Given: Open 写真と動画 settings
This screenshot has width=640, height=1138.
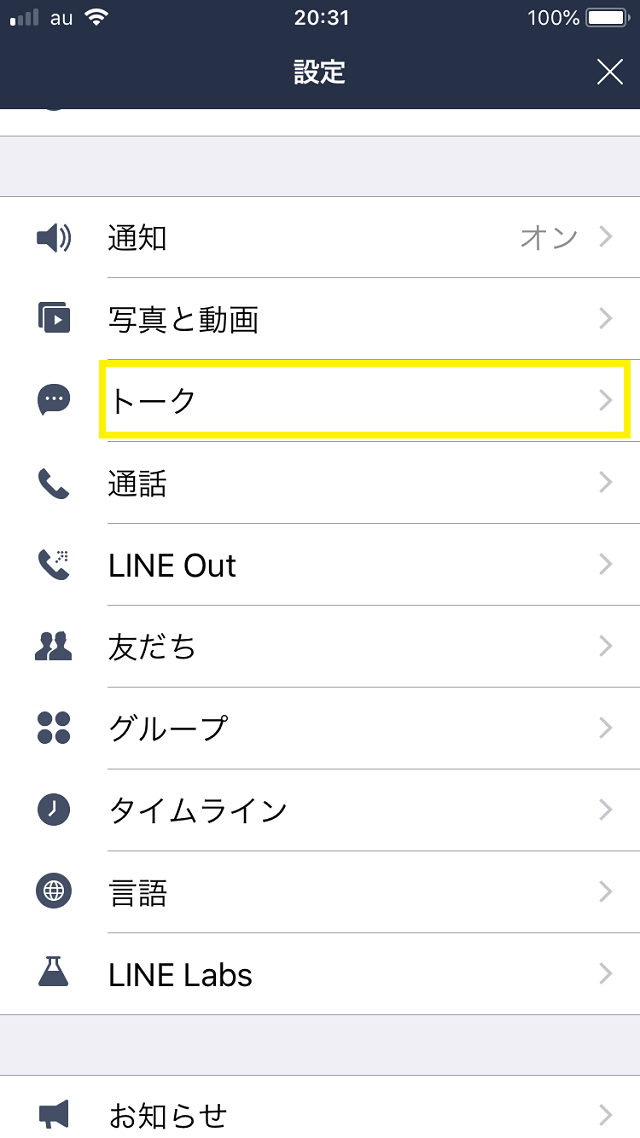Looking at the screenshot, I should click(320, 320).
